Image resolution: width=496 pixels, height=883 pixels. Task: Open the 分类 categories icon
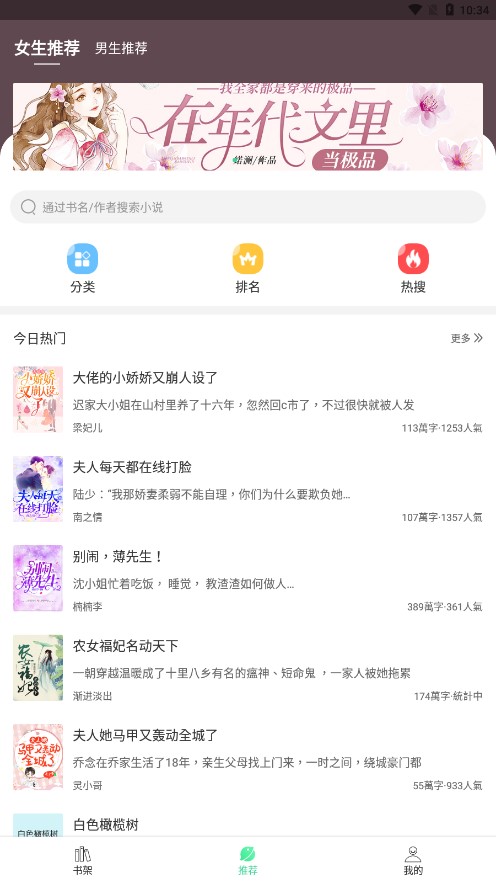(x=83, y=269)
